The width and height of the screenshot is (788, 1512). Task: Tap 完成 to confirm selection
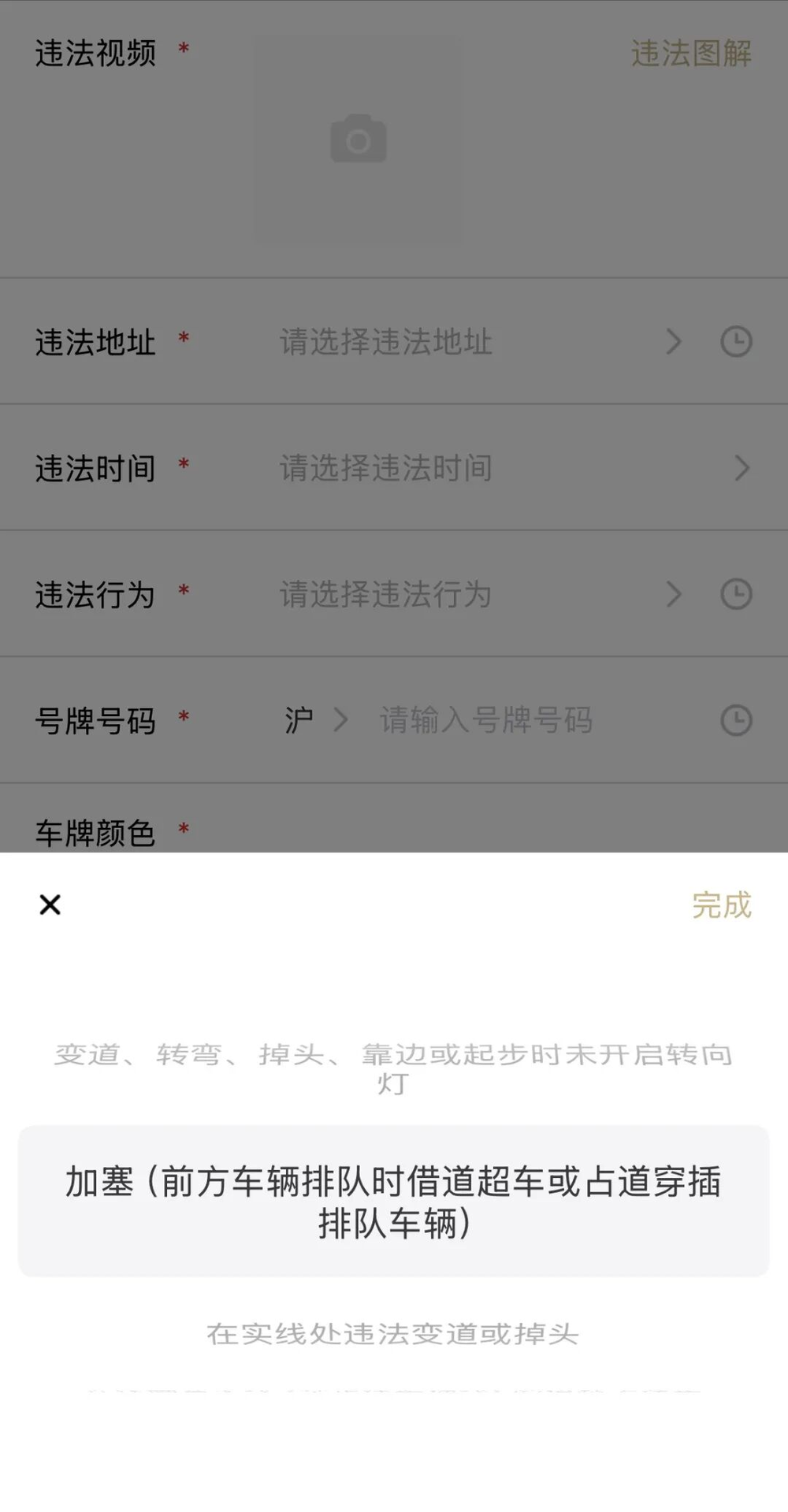(721, 905)
